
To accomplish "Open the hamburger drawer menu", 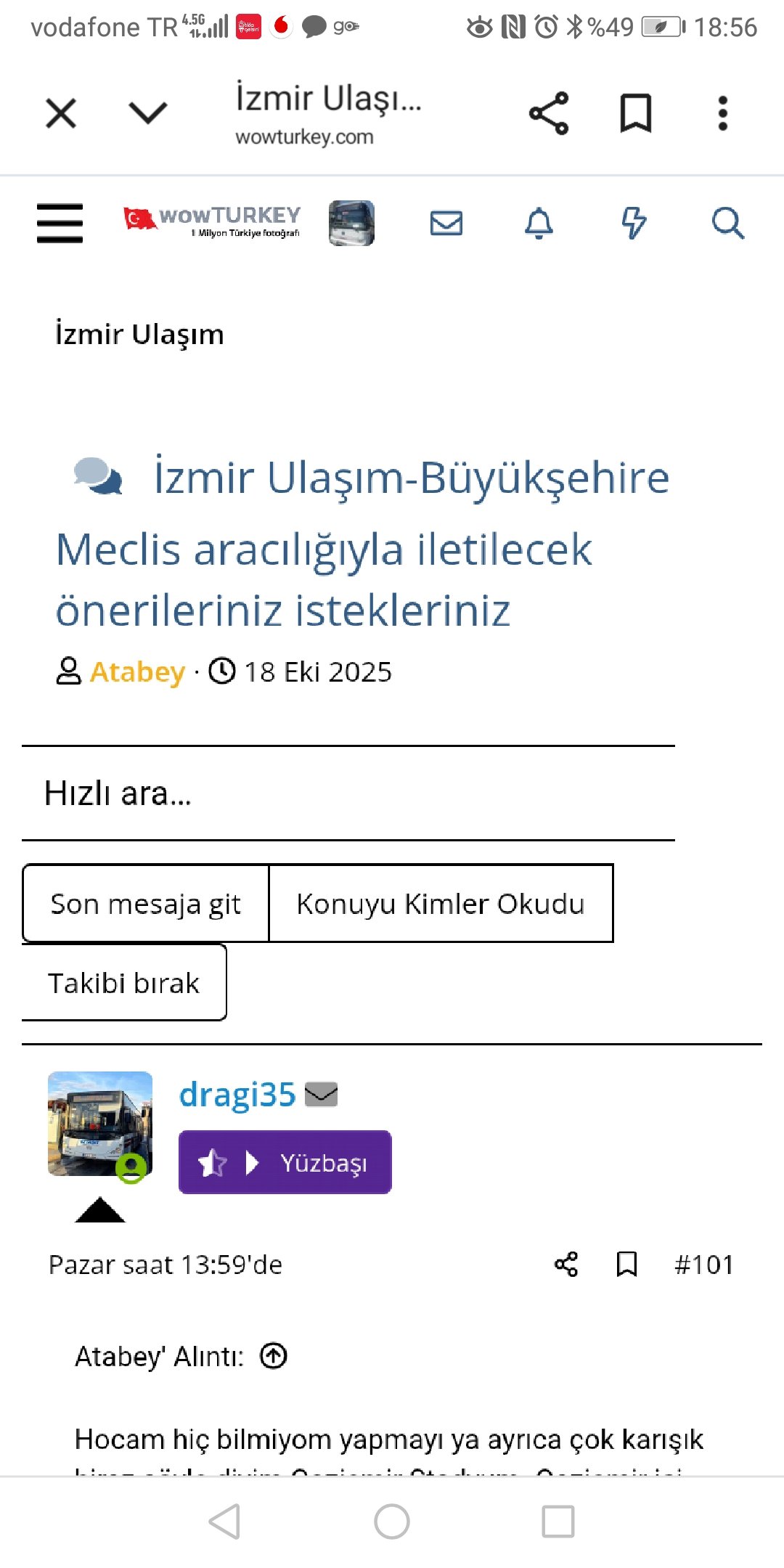I will coord(60,222).
